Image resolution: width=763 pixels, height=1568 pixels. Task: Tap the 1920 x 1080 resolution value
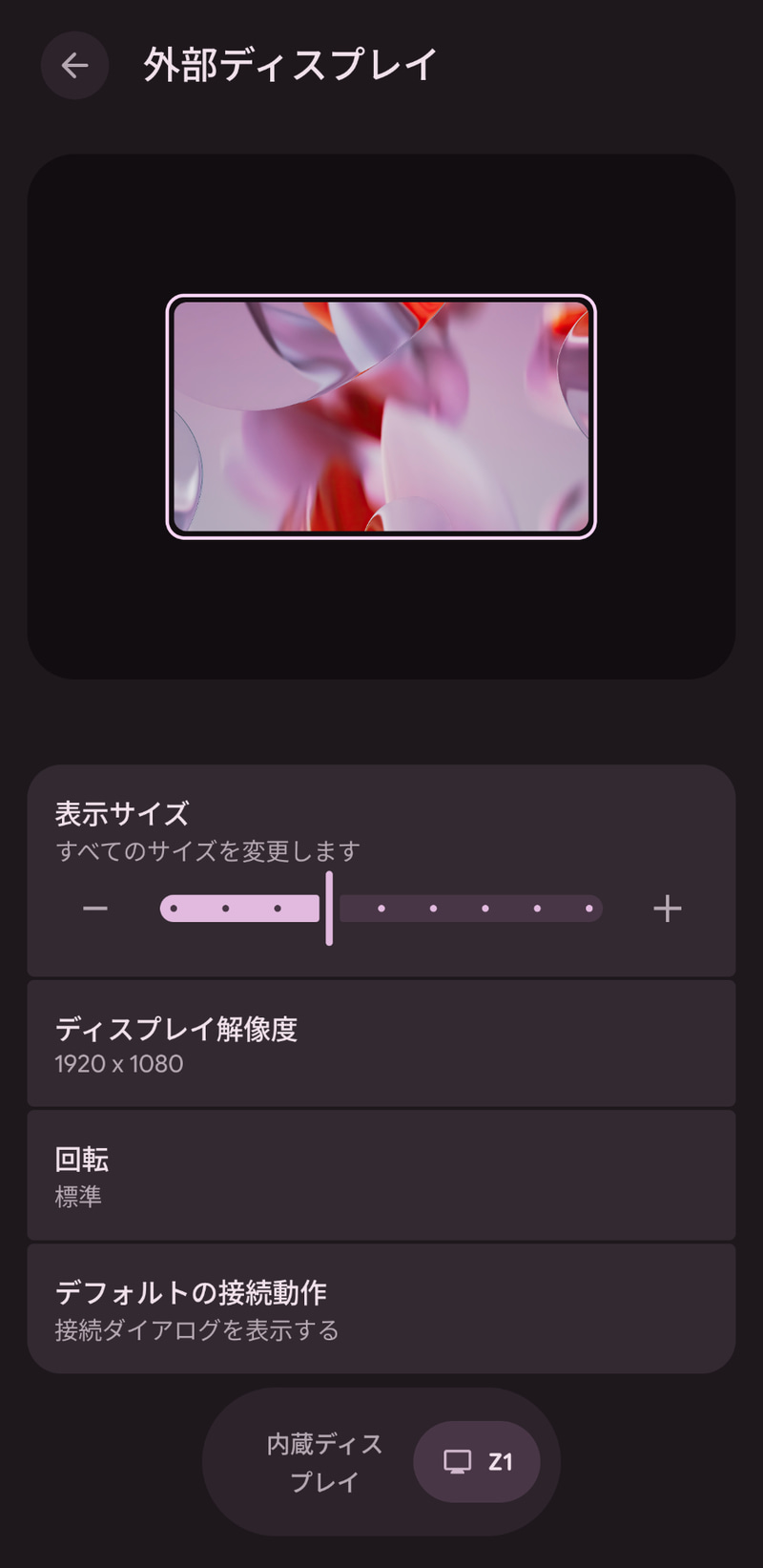120,1064
